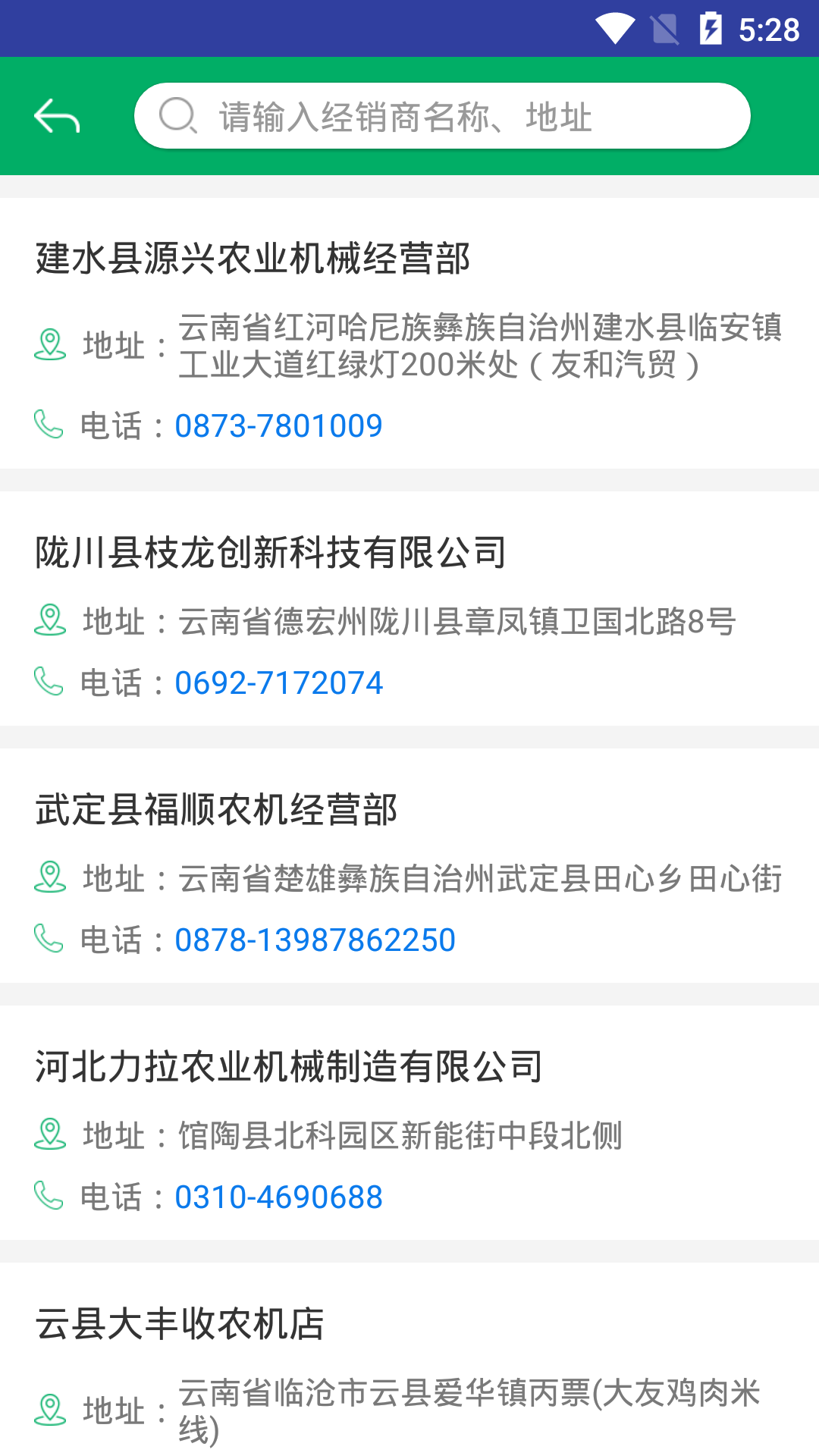
Task: View the 武定县福顺农机经营部 dealer card
Action: click(x=217, y=809)
